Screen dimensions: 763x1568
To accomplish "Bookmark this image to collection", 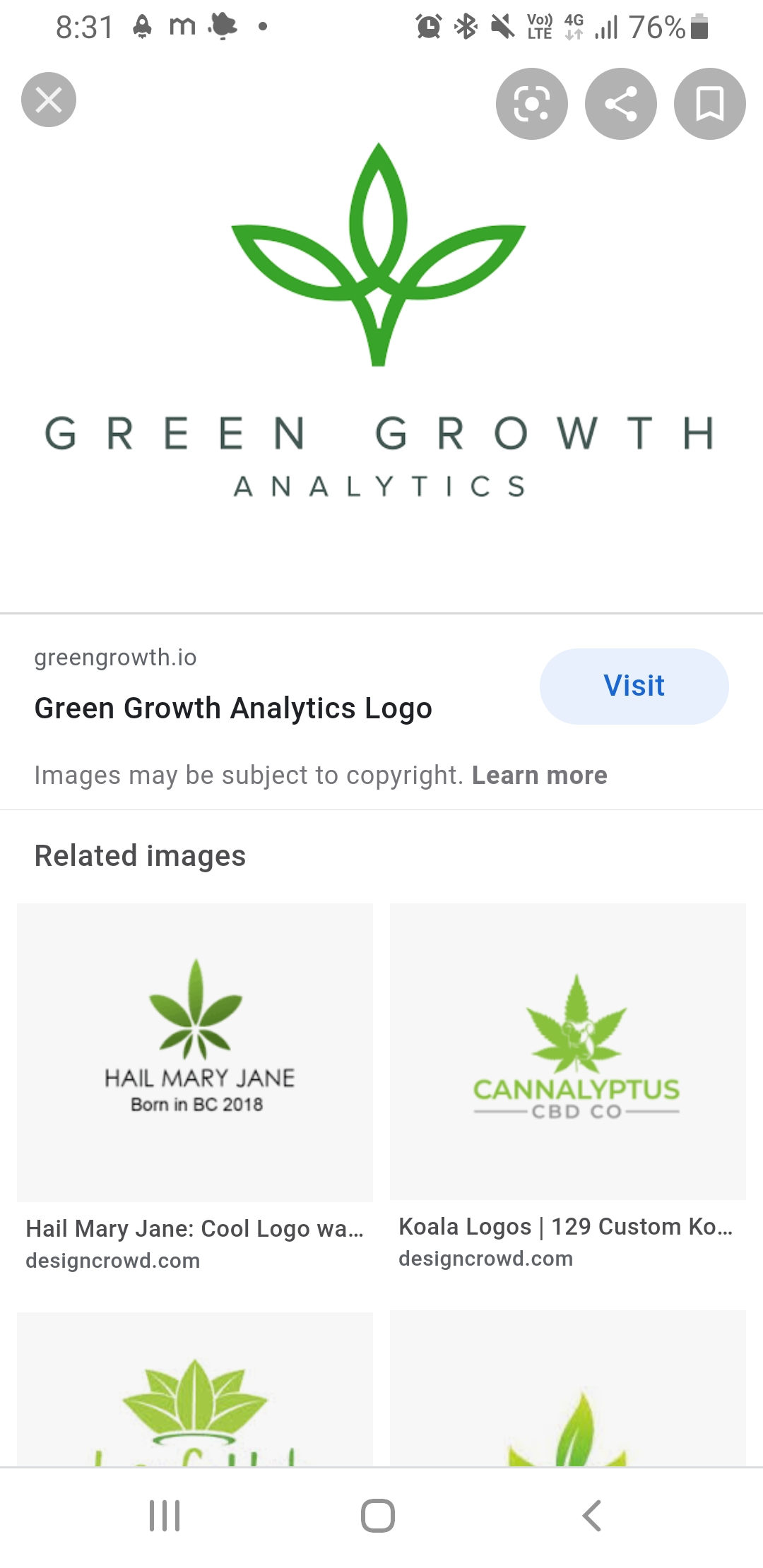I will click(x=709, y=104).
